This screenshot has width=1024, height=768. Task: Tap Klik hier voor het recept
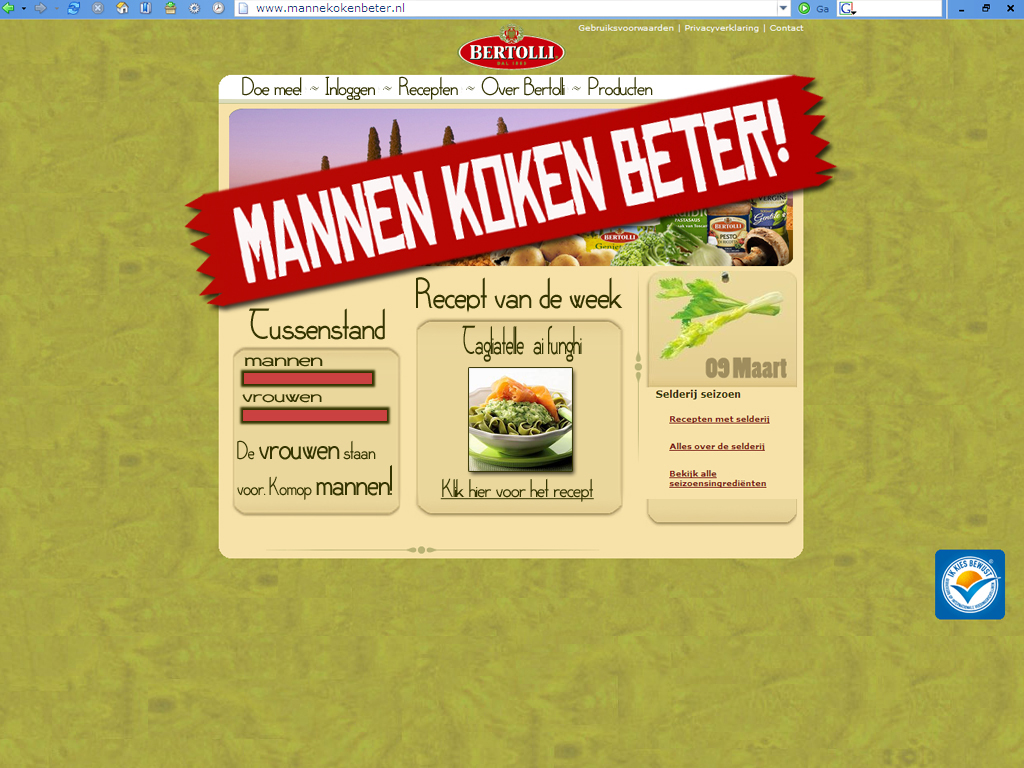click(517, 491)
